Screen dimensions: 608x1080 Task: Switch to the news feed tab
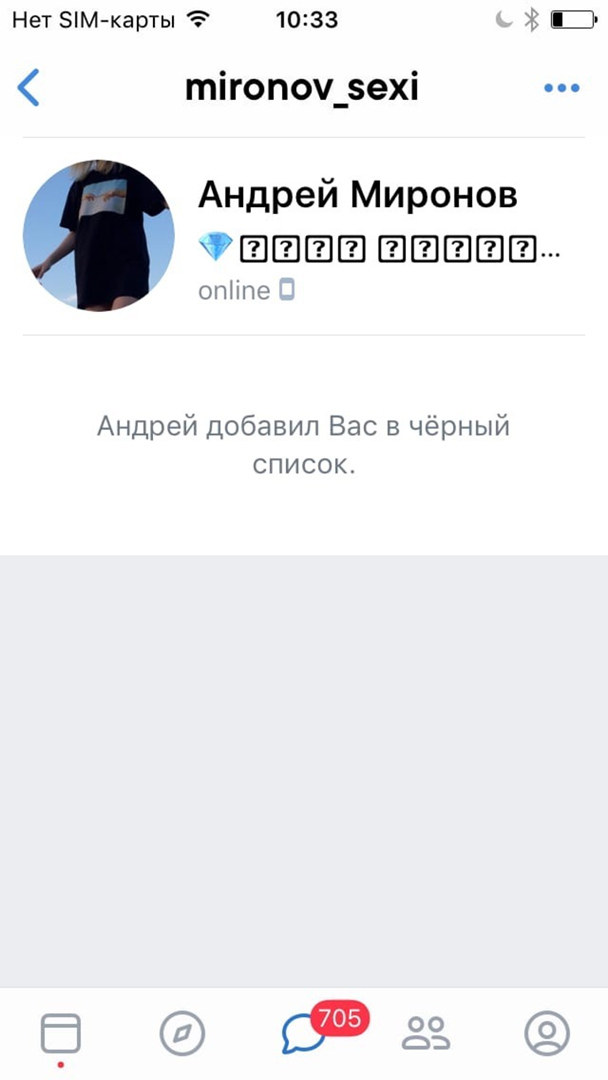click(60, 1033)
